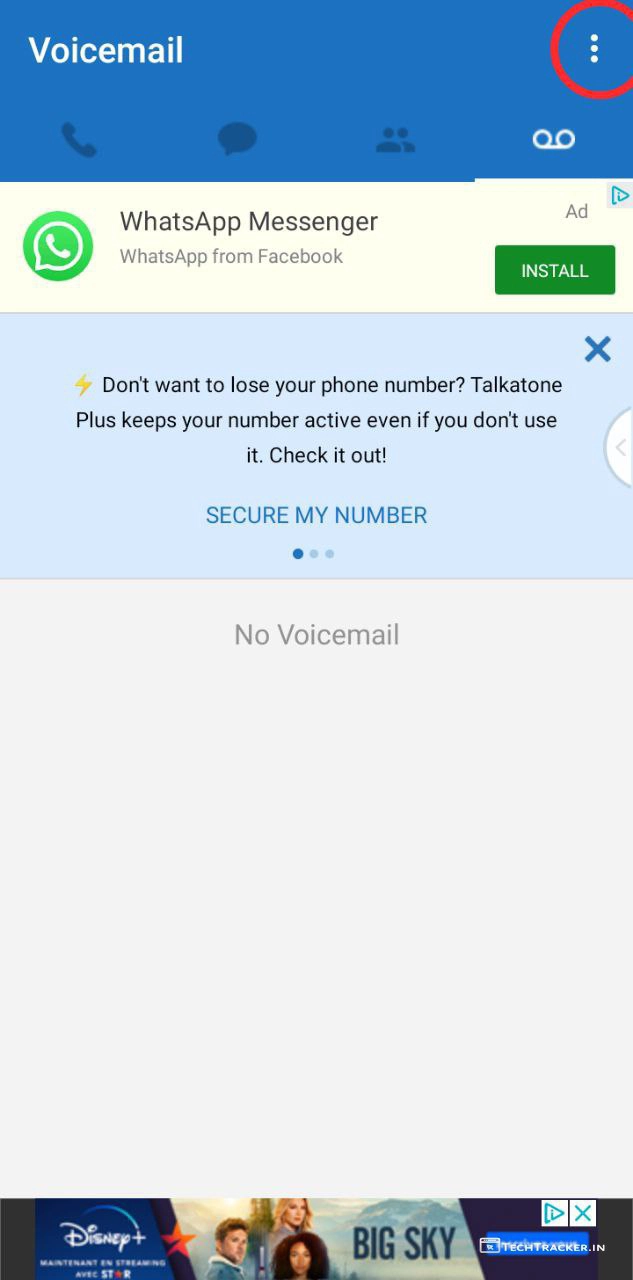
Task: Open the AdChoices icon on WhatsApp ad
Action: pos(620,194)
